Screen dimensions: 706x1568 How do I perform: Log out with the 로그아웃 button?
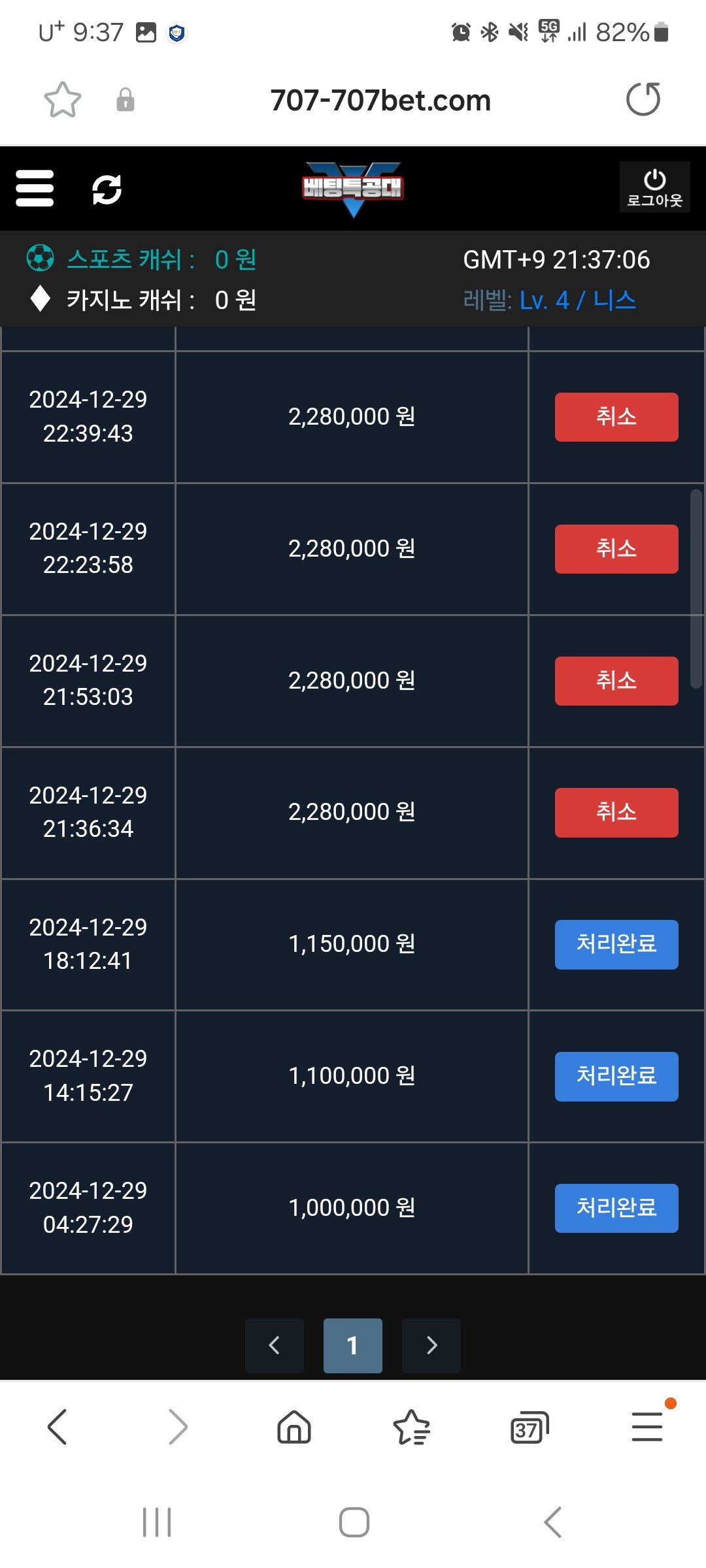pos(654,188)
